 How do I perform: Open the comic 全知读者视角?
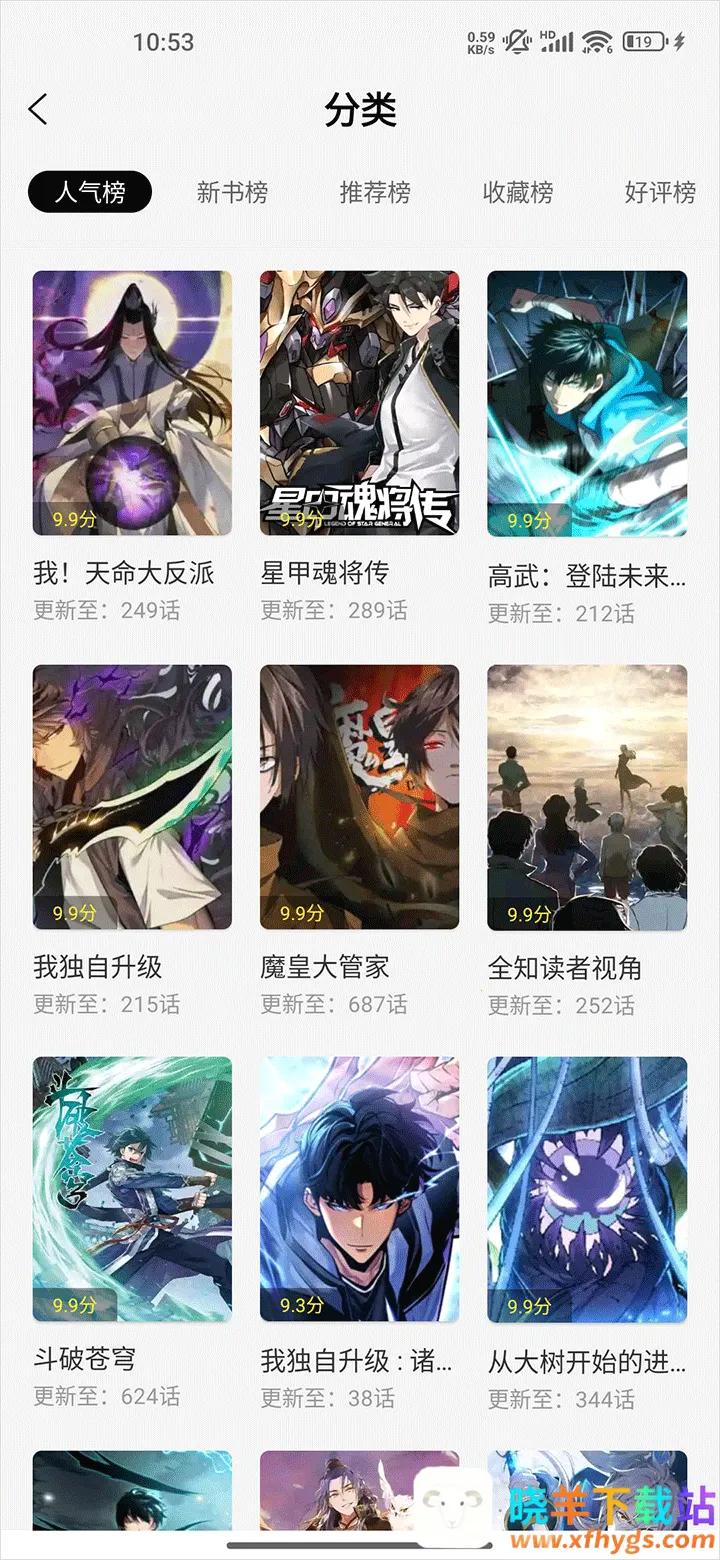pos(587,797)
